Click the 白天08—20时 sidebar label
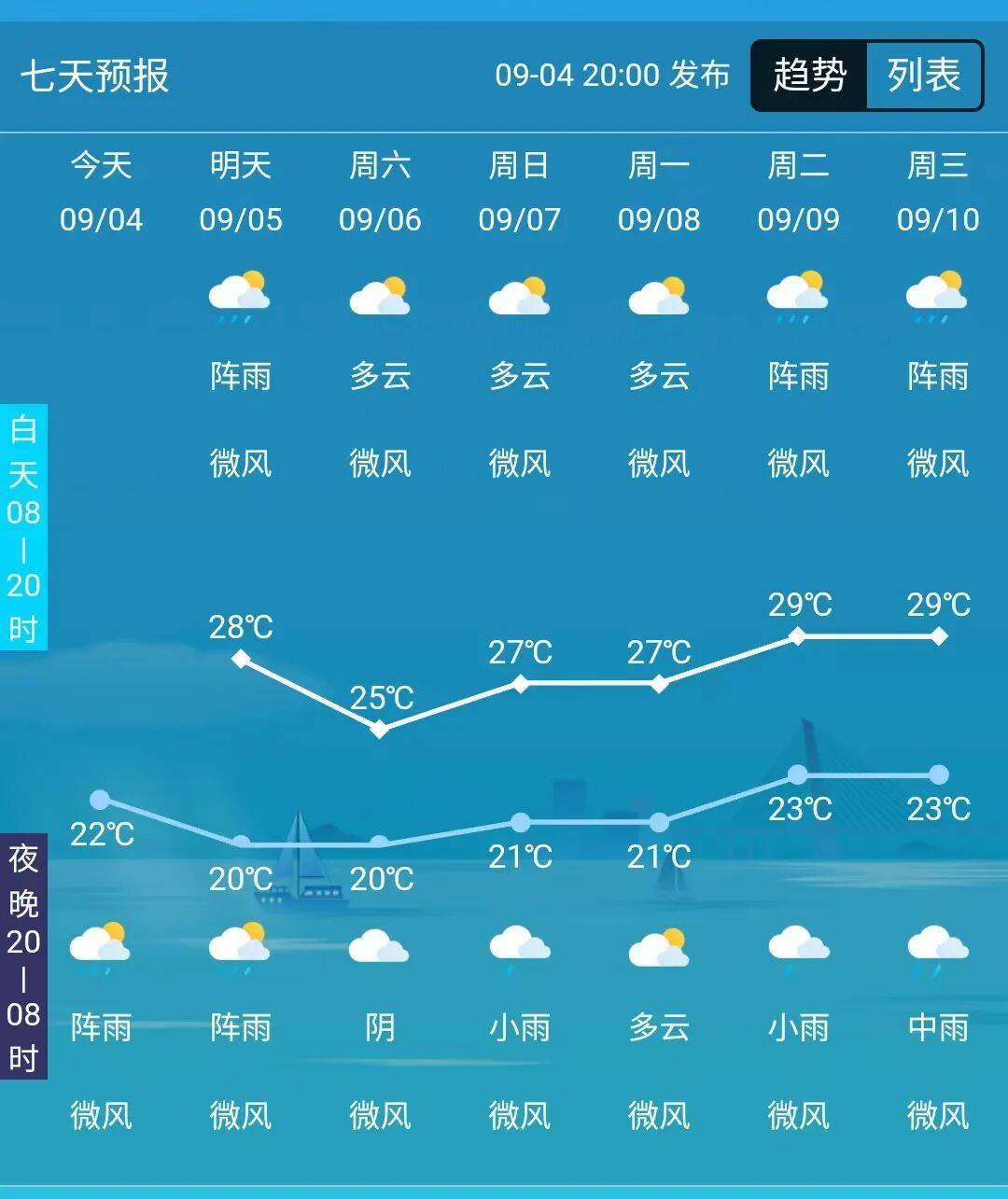Viewport: 1008px width, 1199px height. (25, 516)
